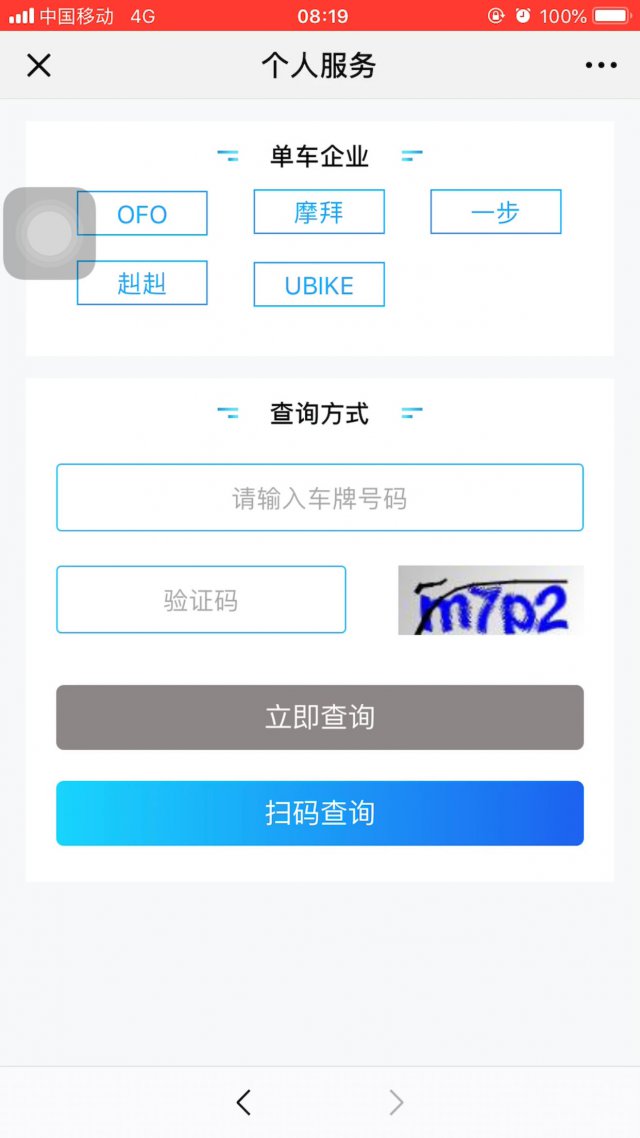
Task: Open the three-dot overflow menu
Action: 601,66
